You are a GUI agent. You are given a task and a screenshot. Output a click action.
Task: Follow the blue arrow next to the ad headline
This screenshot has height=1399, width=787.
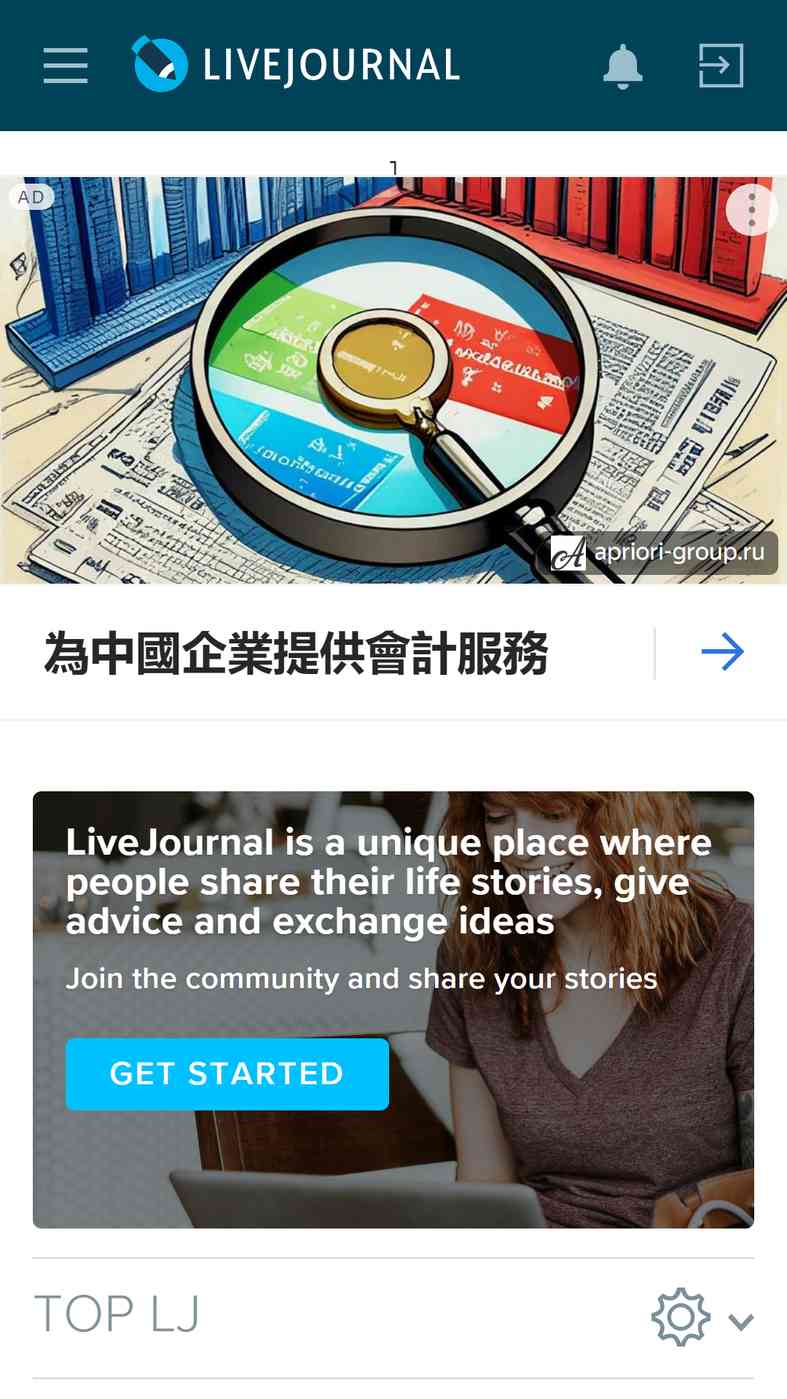point(722,653)
